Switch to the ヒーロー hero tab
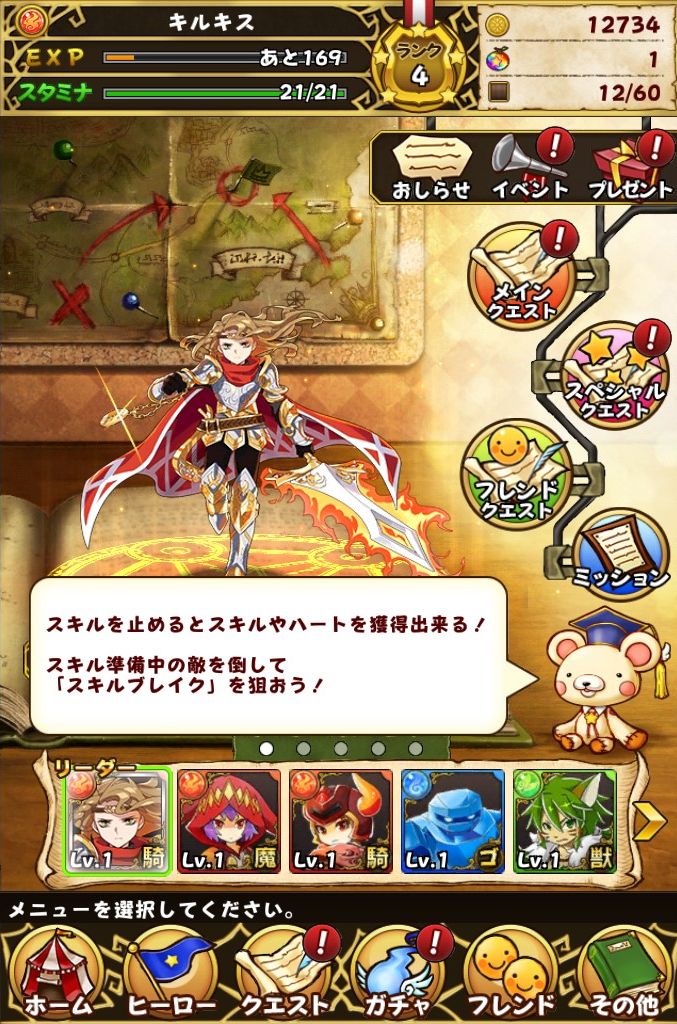 point(171,974)
